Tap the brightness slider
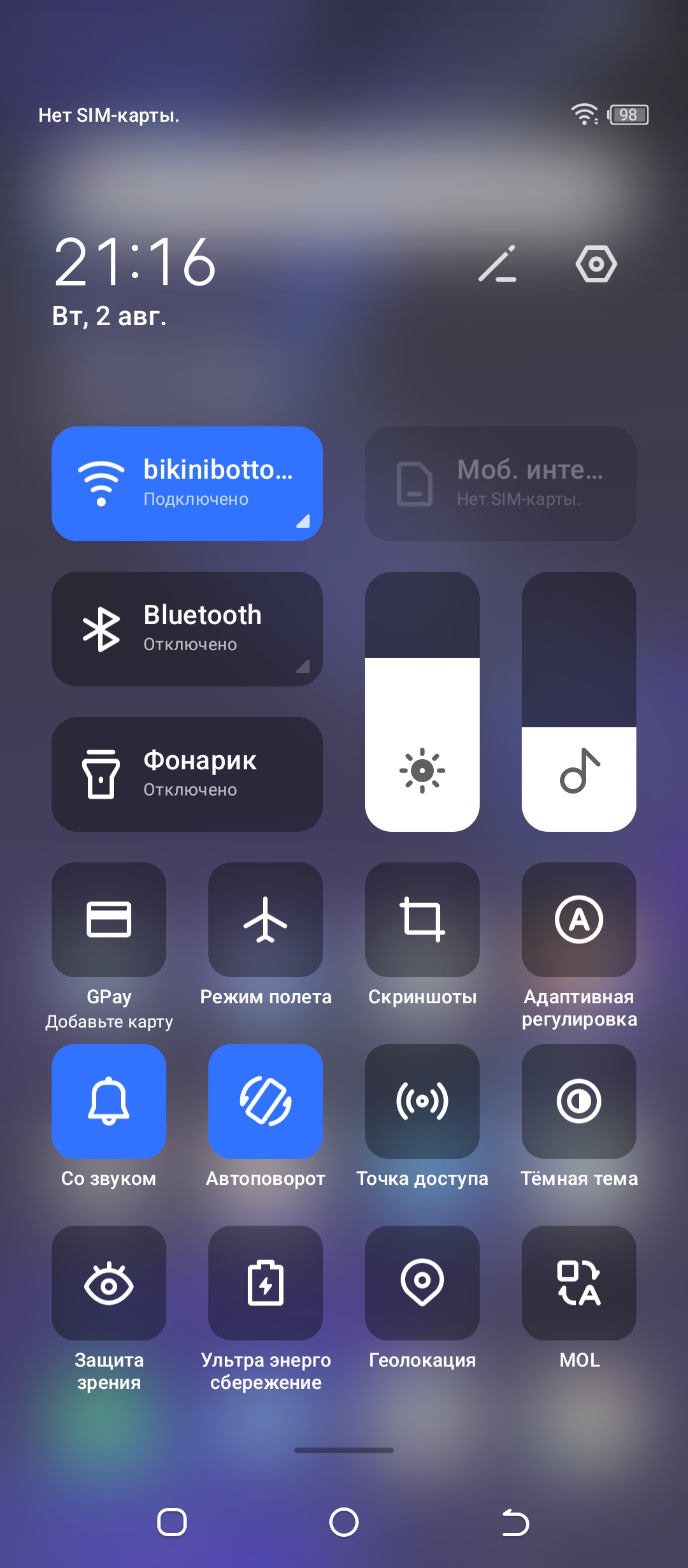 click(x=422, y=701)
